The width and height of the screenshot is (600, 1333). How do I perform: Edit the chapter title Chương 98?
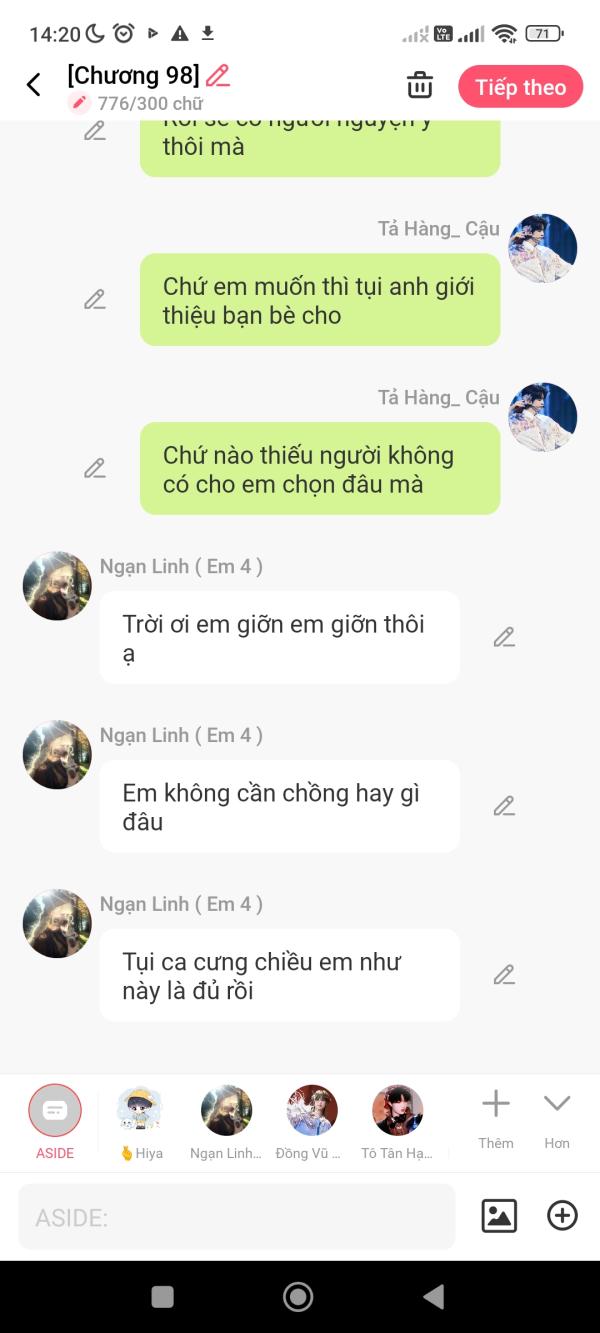[218, 75]
